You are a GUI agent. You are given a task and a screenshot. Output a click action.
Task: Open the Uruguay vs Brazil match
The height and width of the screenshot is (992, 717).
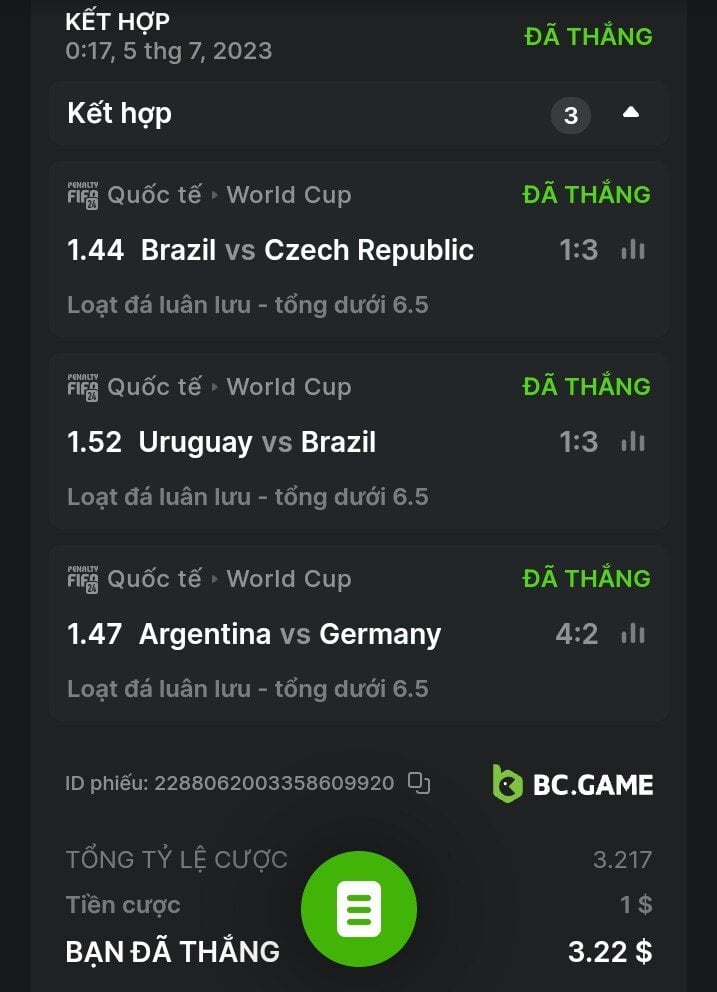[x=257, y=442]
